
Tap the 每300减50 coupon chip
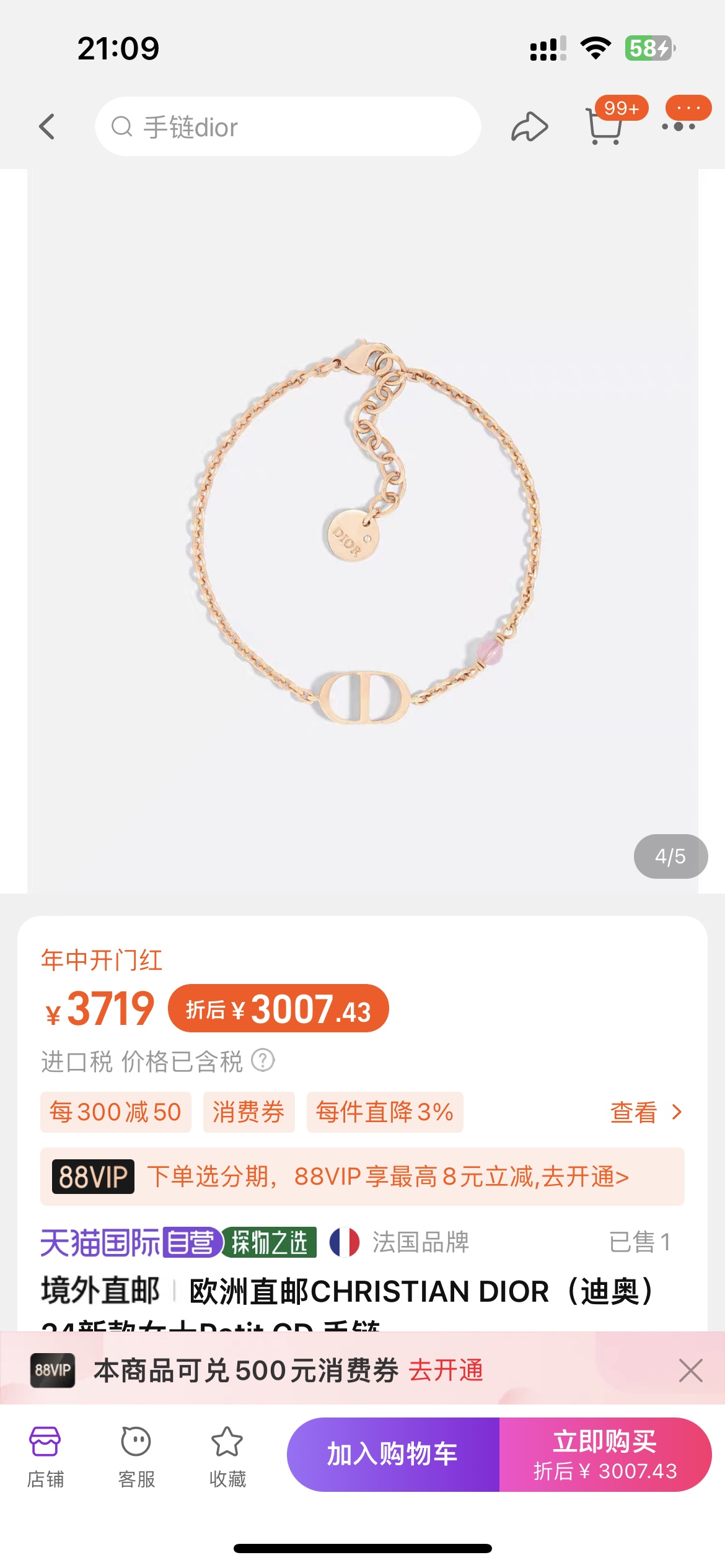pyautogui.click(x=115, y=1112)
